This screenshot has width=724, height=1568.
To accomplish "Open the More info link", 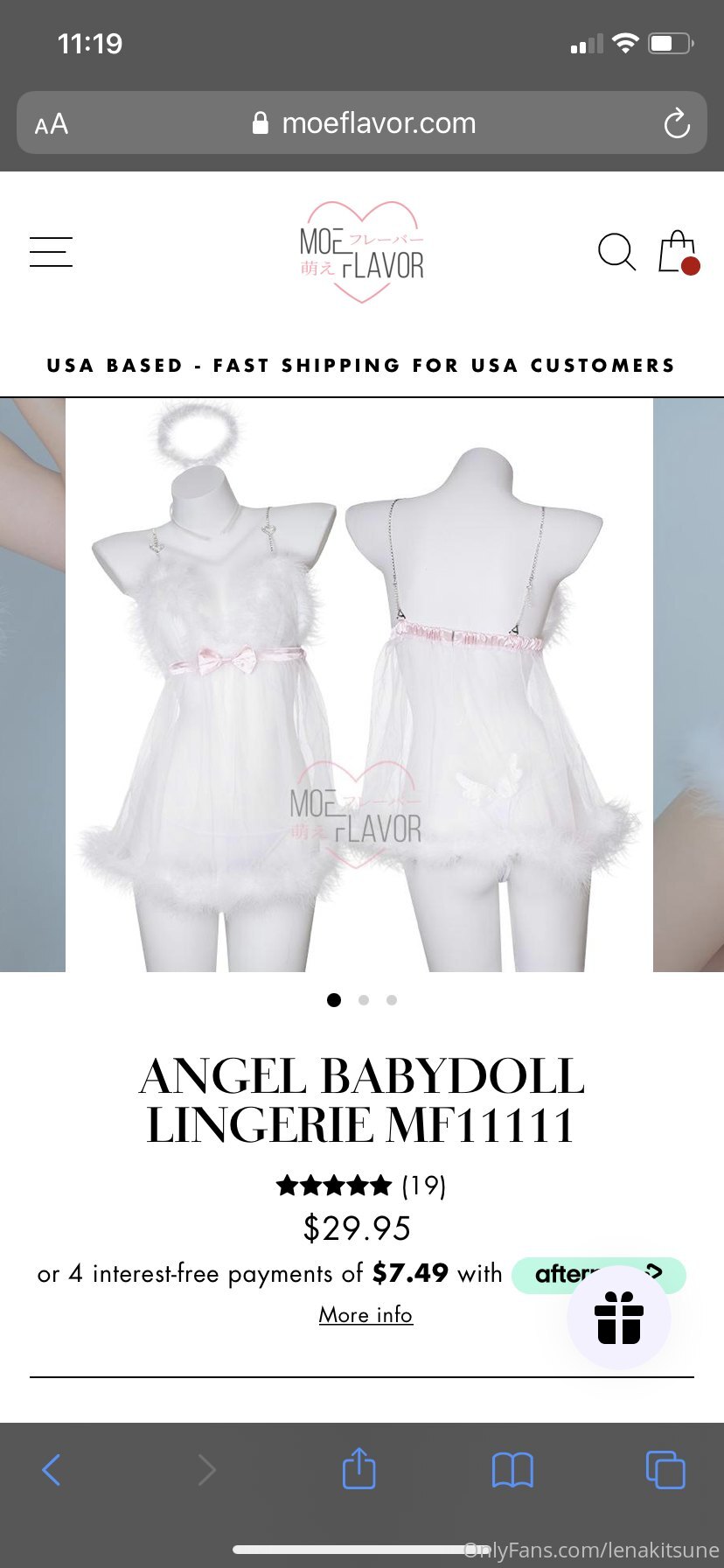I will (x=365, y=1315).
